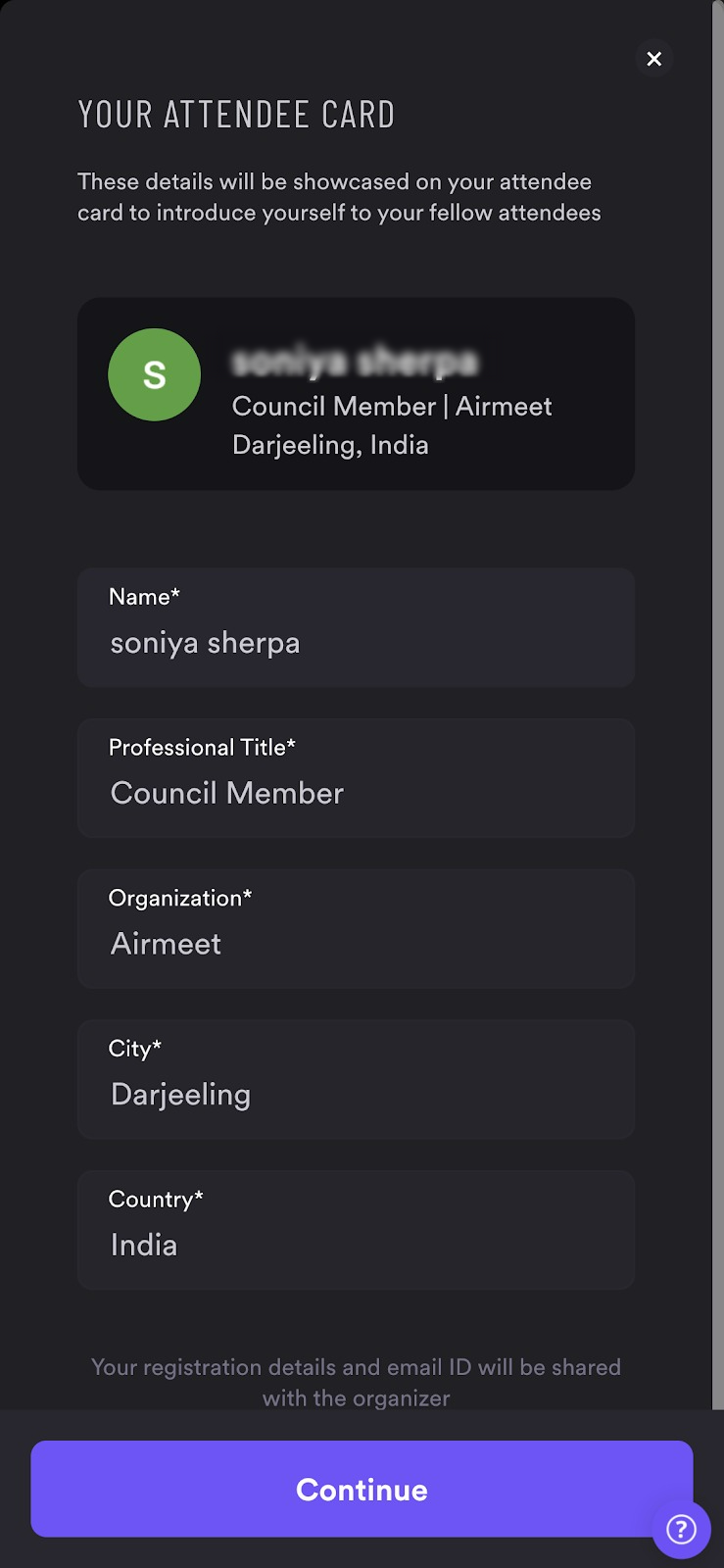Edit the Organization field
The image size is (724, 1568).
click(x=356, y=929)
